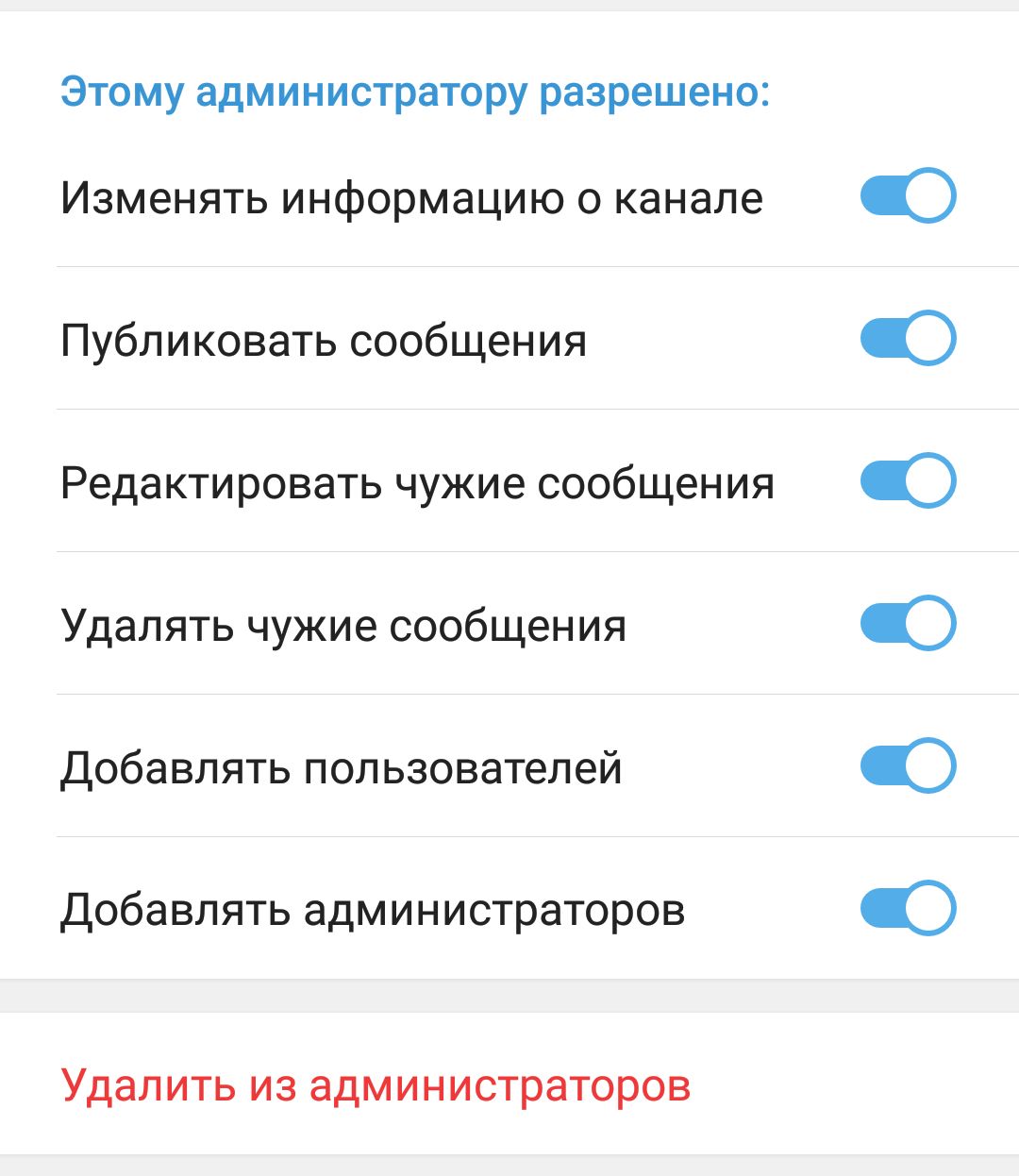Tap 'Удалить из администраторов'

tap(376, 1085)
